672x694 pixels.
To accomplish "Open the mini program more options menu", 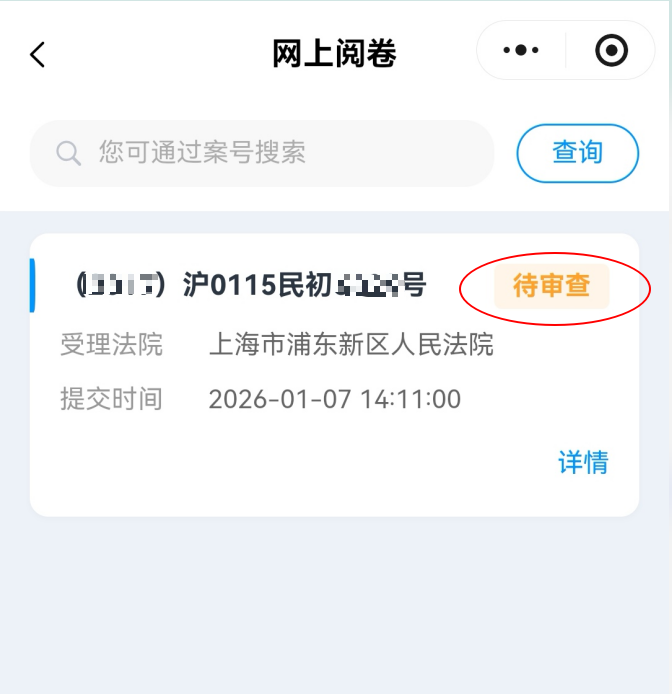I will 521,50.
